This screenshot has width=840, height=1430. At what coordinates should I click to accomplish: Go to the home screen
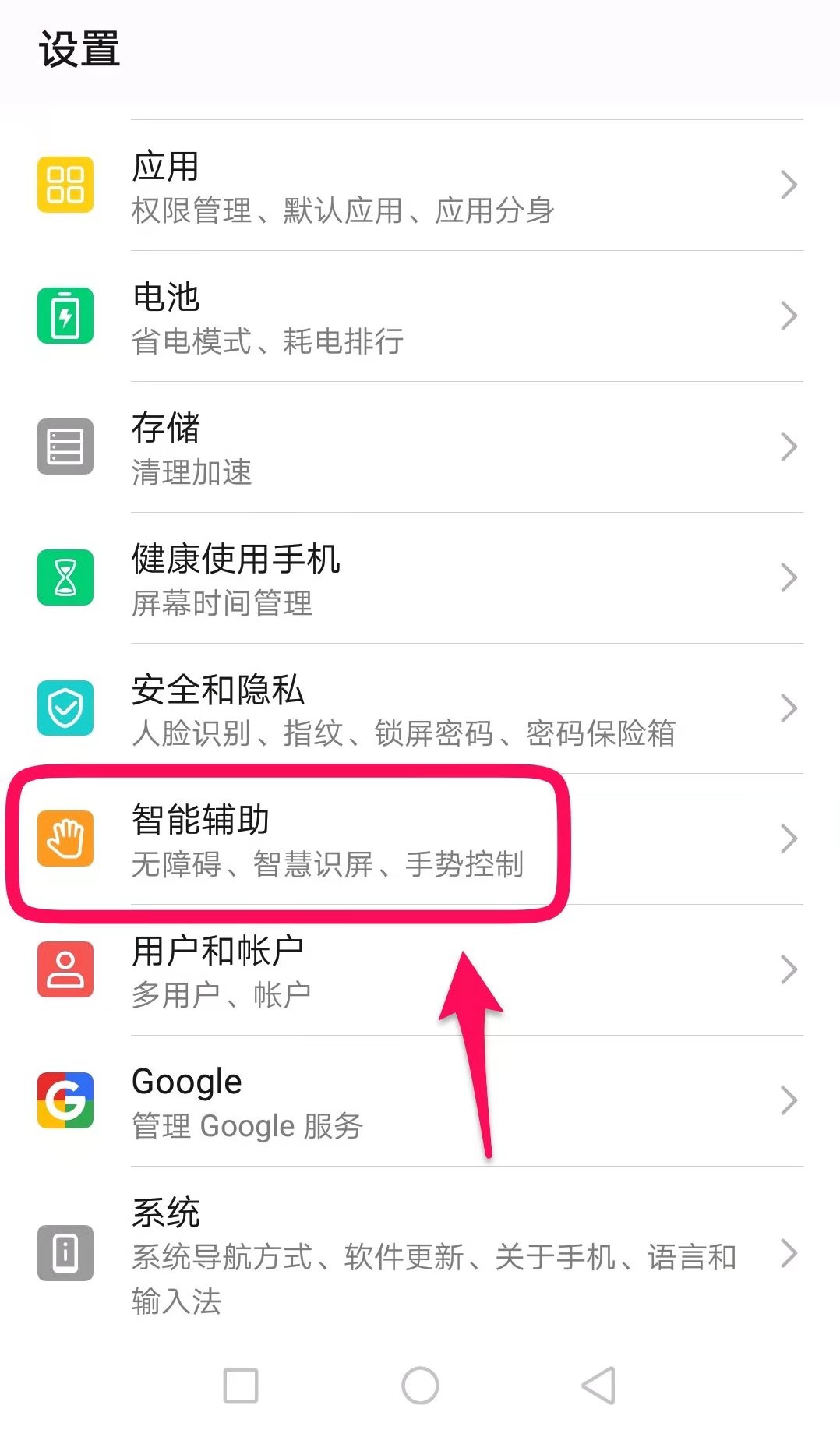[420, 1386]
